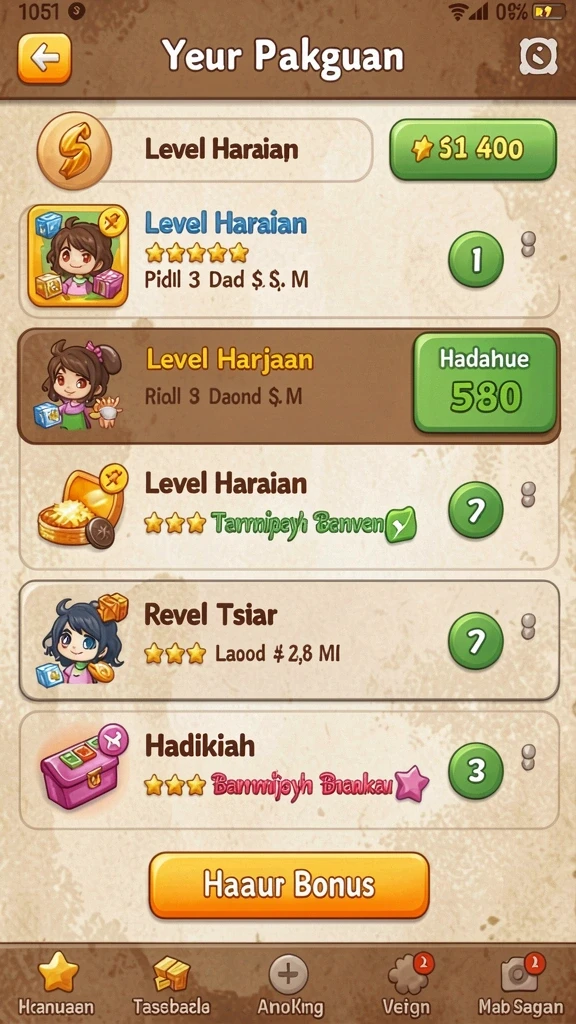Switch to the Veign tab
576x1024 pixels.
pyautogui.click(x=407, y=984)
